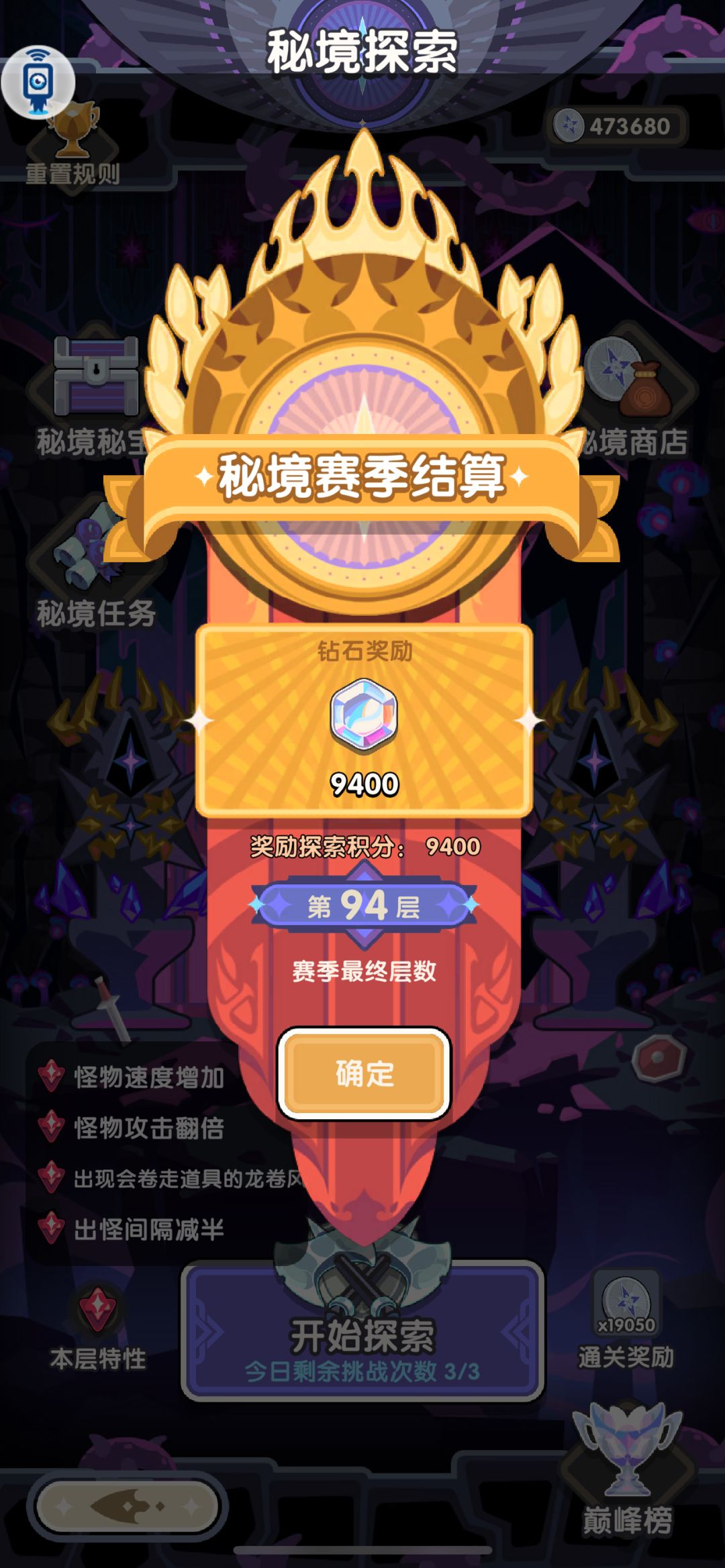The height and width of the screenshot is (1568, 725).
Task: Go back using the bottom-left arrow button
Action: (128, 1506)
